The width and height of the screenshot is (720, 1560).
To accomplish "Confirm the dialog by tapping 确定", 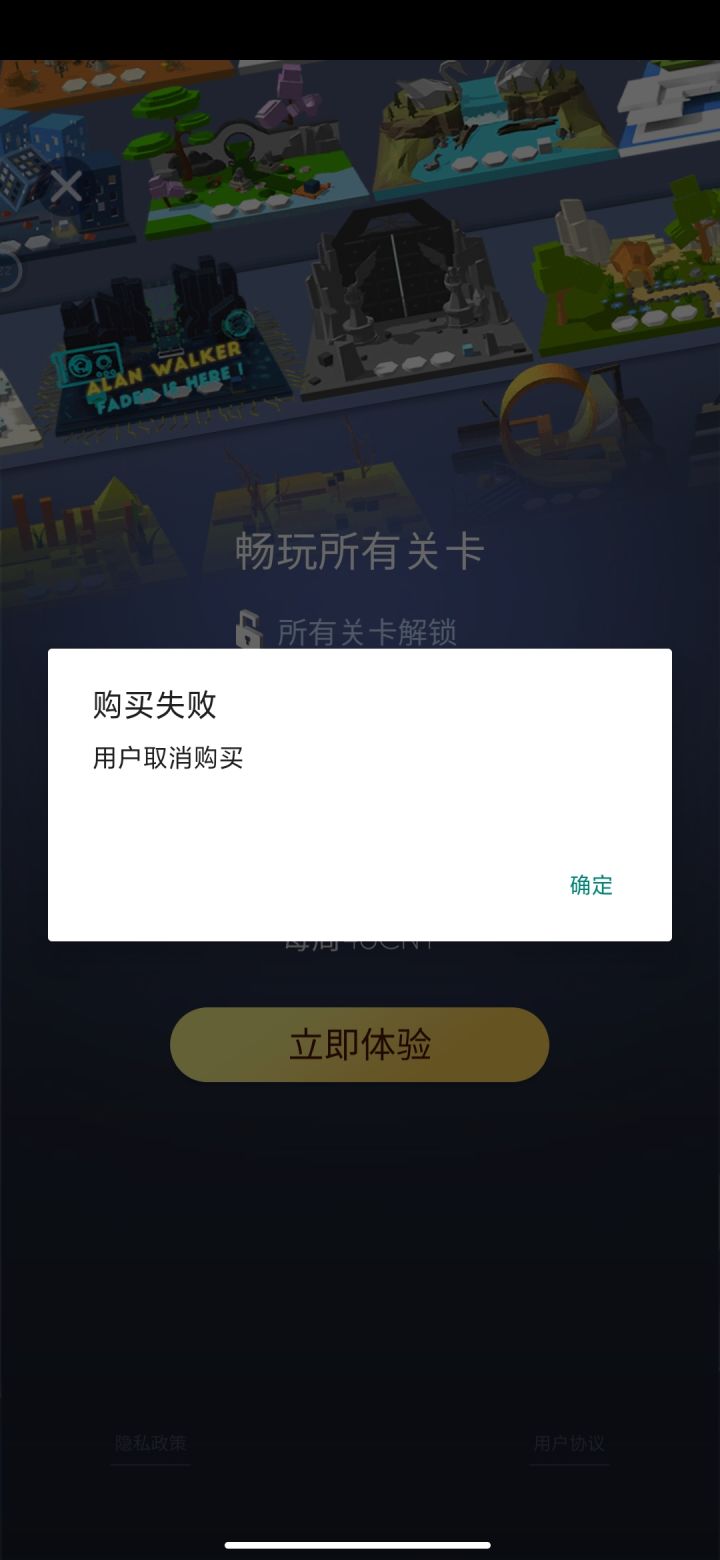I will [x=590, y=884].
